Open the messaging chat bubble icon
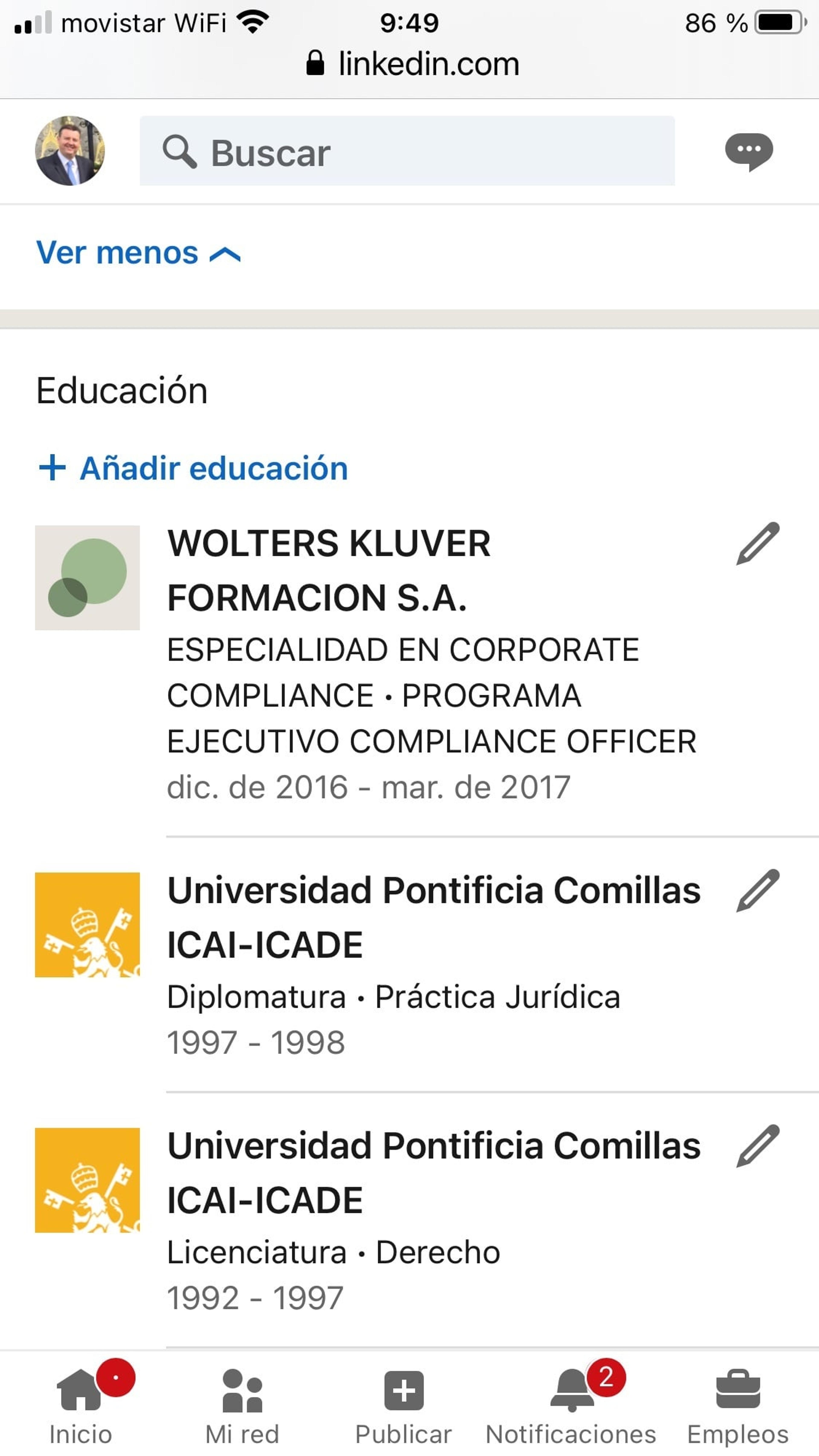This screenshot has height=1456, width=819. [749, 152]
